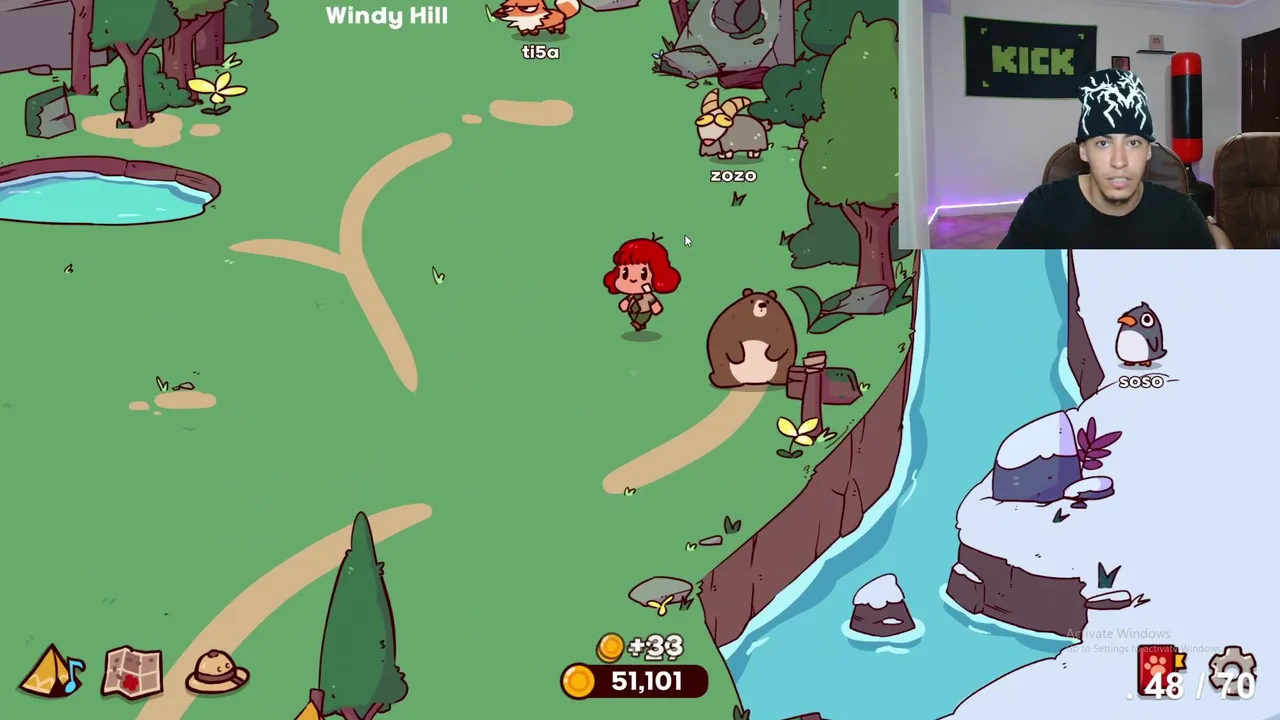Open the explorer hat menu
The width and height of the screenshot is (1280, 720).
(x=217, y=671)
